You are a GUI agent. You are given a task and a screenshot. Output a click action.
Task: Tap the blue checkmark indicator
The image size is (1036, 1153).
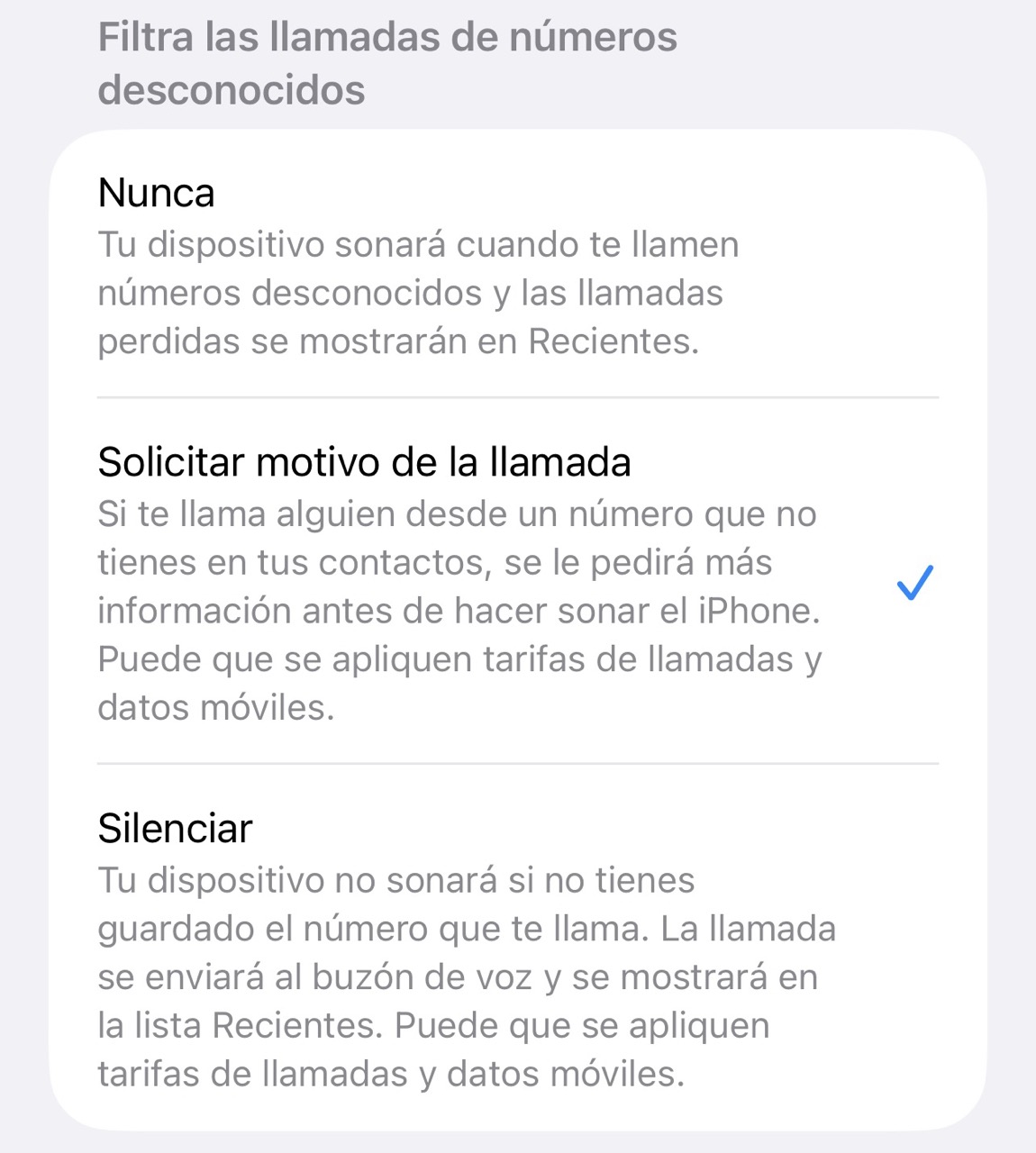tap(915, 584)
